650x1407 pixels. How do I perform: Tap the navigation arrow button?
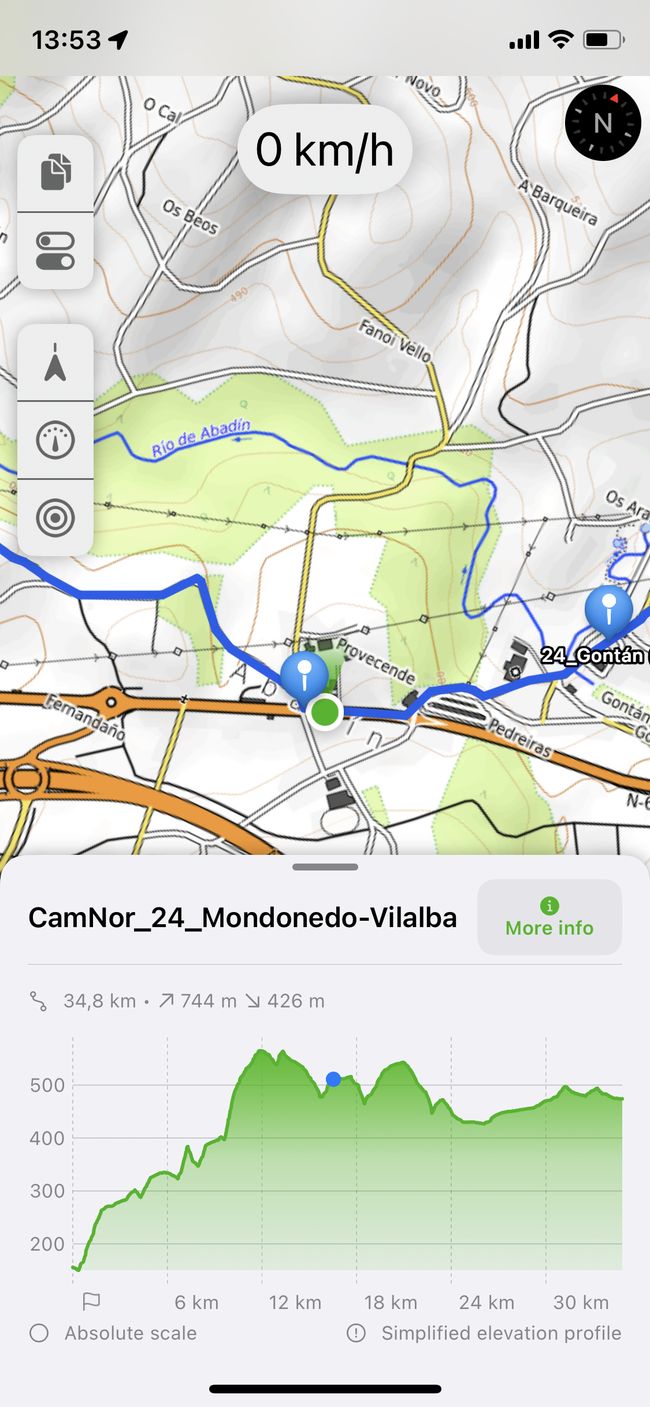(56, 362)
